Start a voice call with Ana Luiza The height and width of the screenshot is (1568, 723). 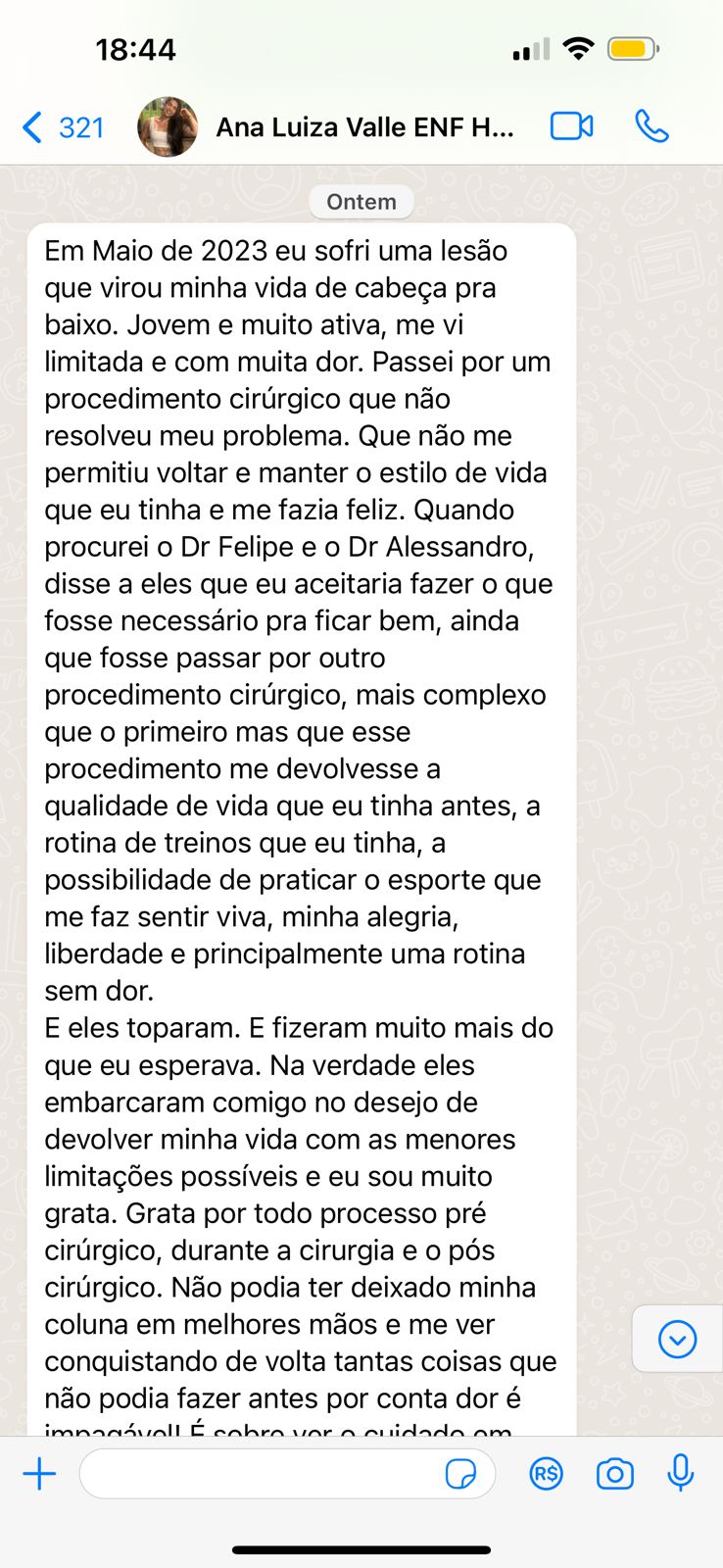pyautogui.click(x=651, y=126)
